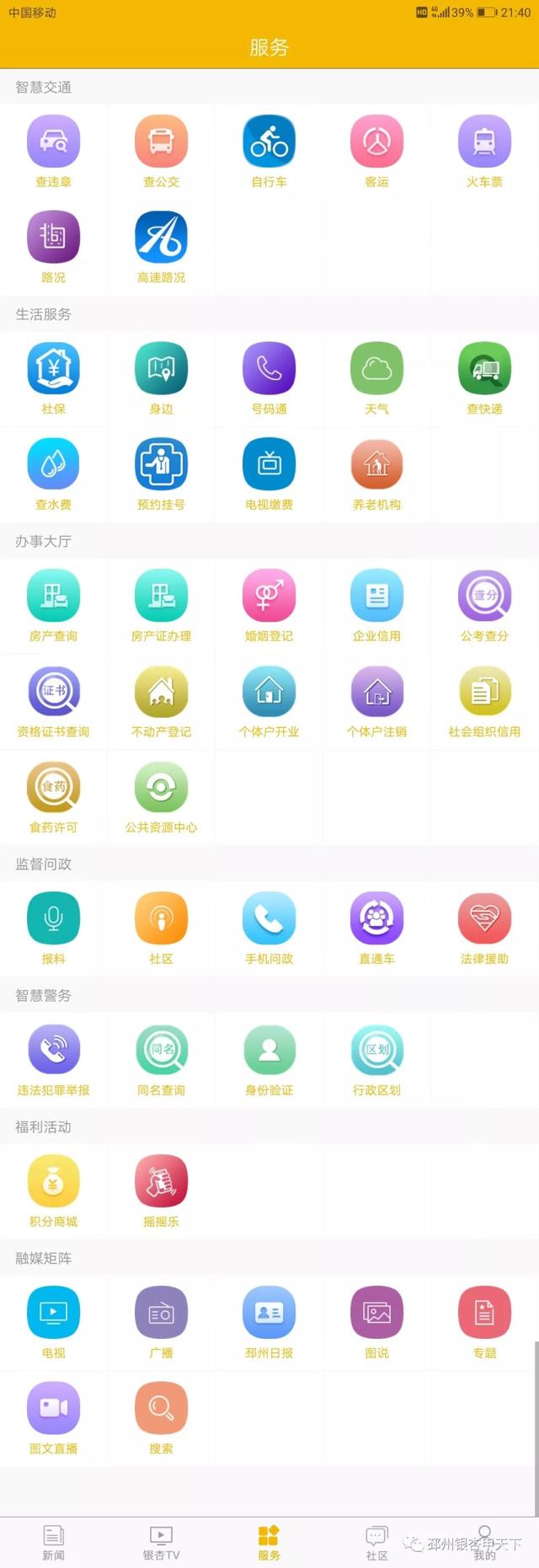Open 邳州日报 newspaper

(x=269, y=1314)
